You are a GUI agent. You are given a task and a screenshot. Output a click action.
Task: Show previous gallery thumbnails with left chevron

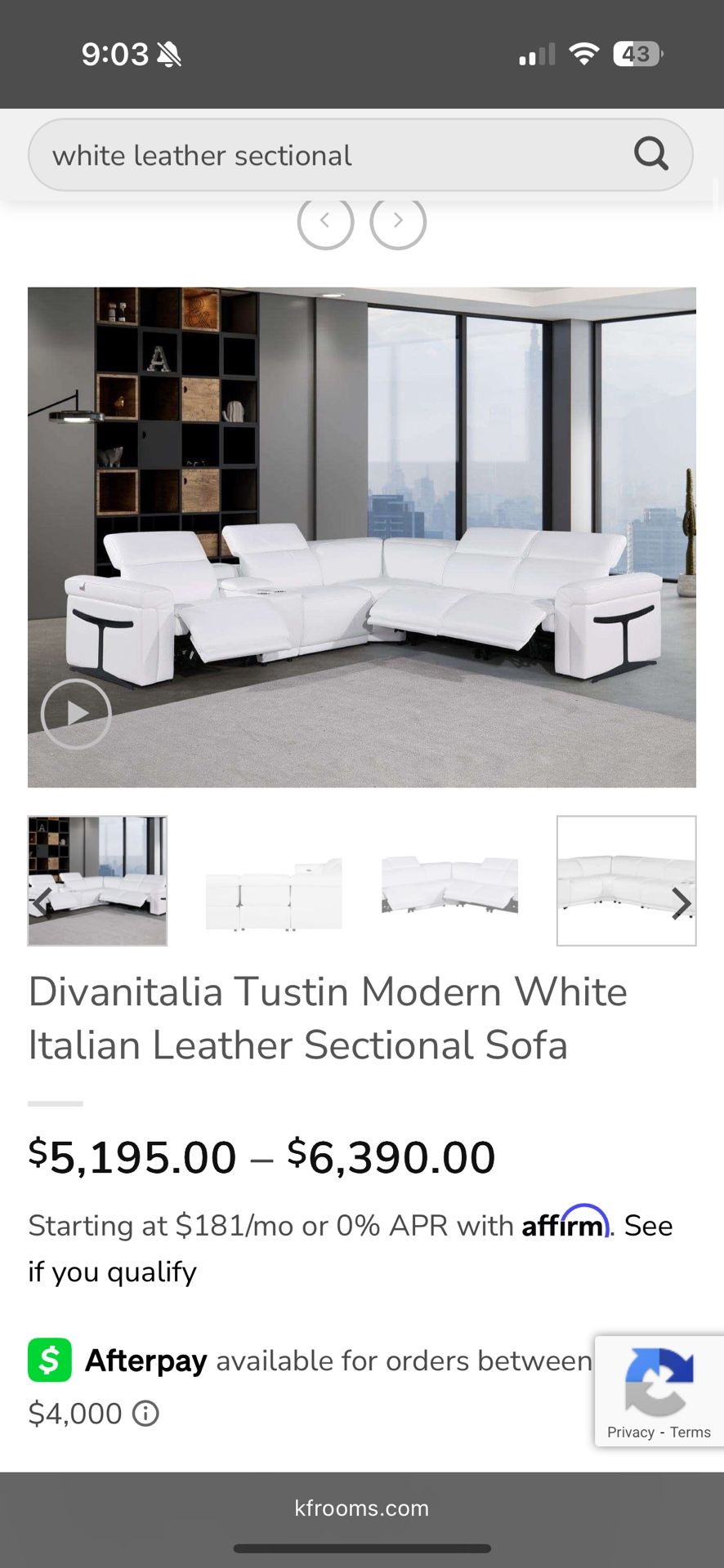click(x=42, y=904)
